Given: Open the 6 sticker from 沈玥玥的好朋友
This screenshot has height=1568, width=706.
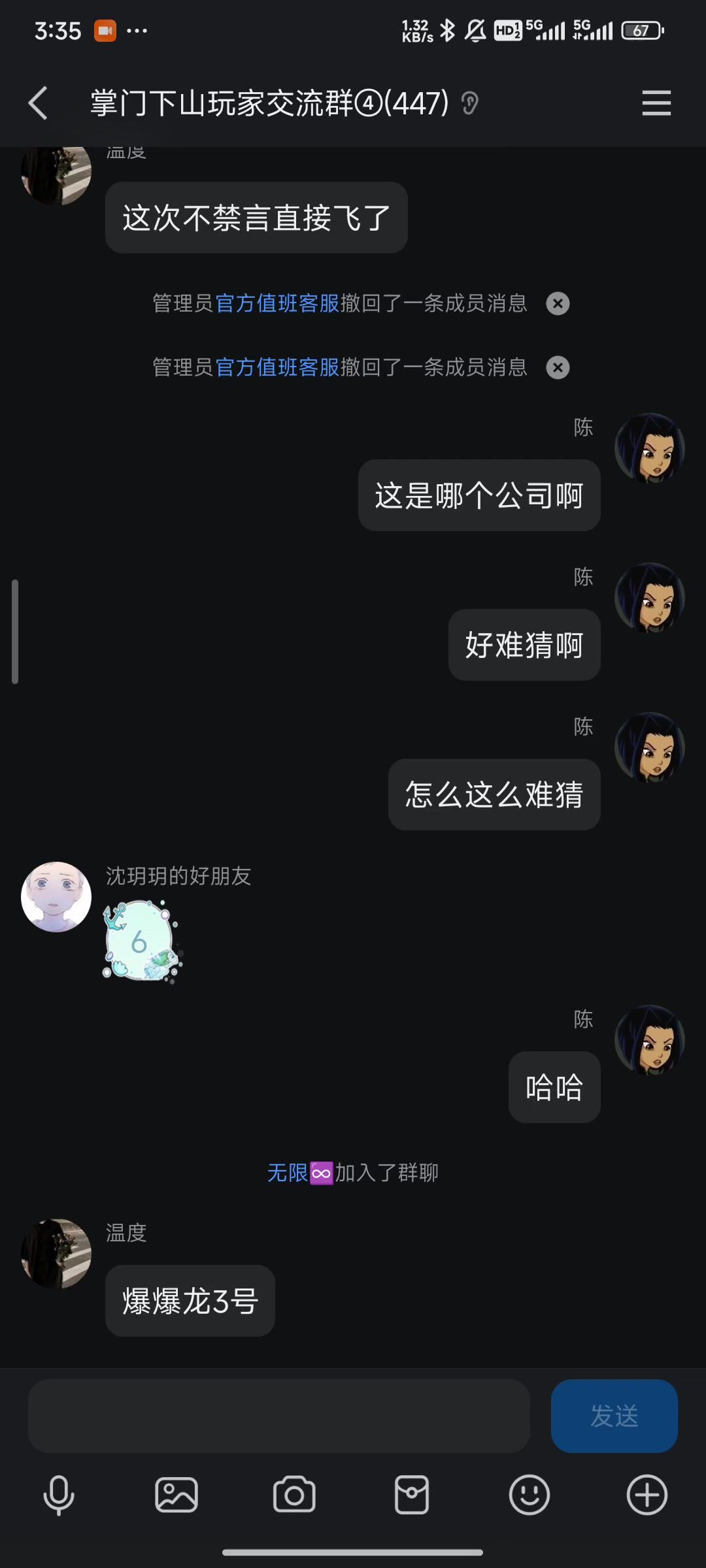Looking at the screenshot, I should point(141,941).
